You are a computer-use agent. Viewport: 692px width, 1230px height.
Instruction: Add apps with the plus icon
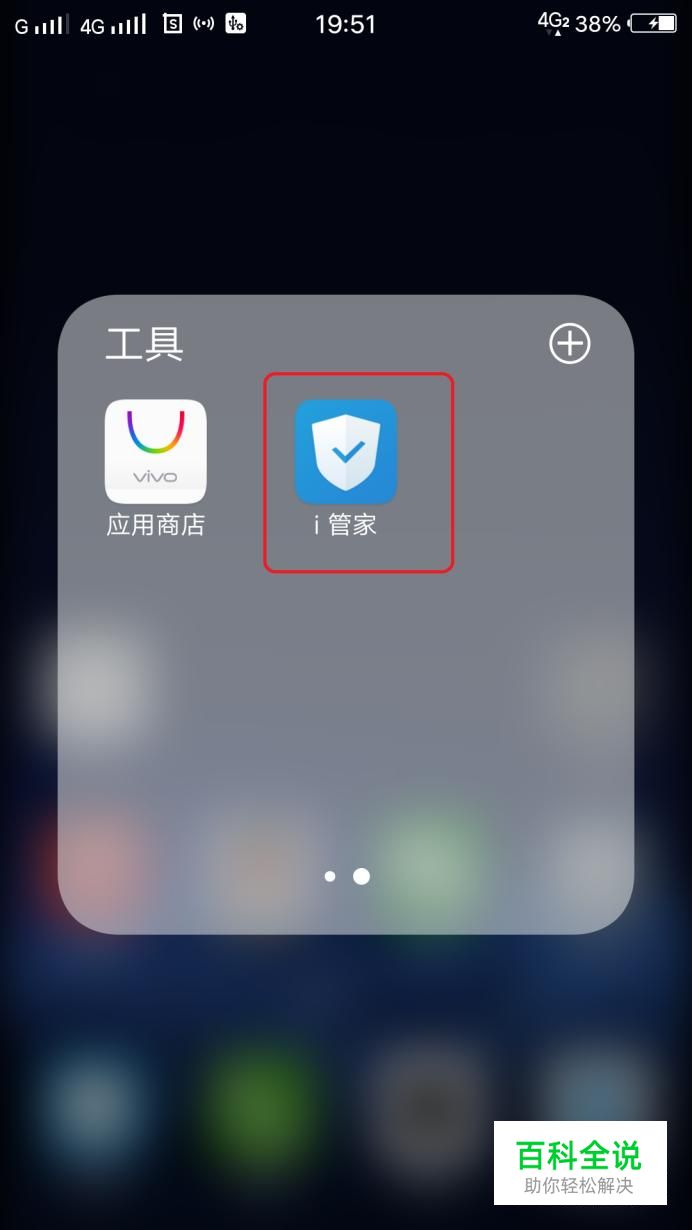[570, 344]
